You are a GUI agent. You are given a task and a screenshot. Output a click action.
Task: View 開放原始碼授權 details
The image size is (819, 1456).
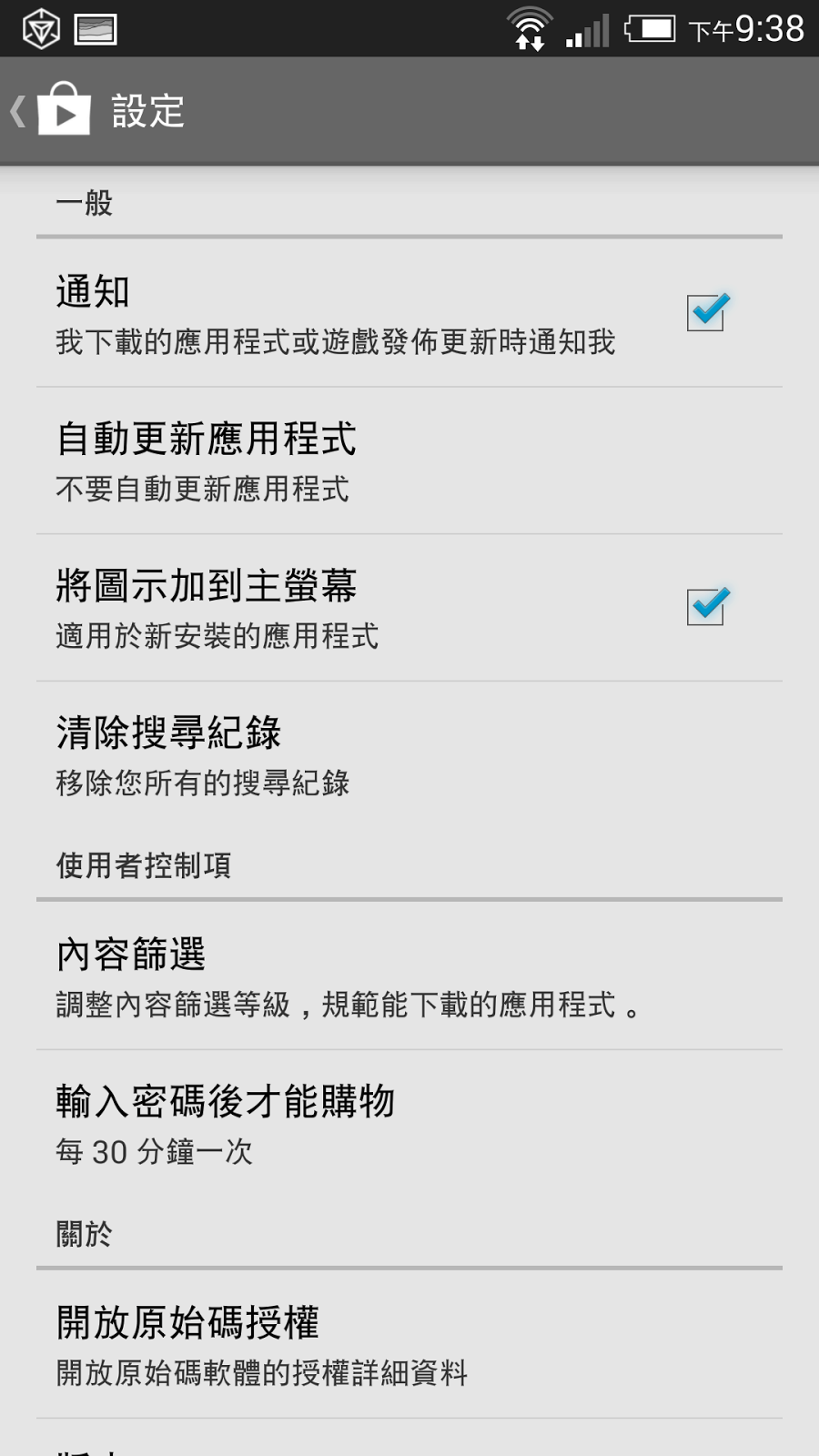click(x=409, y=1345)
